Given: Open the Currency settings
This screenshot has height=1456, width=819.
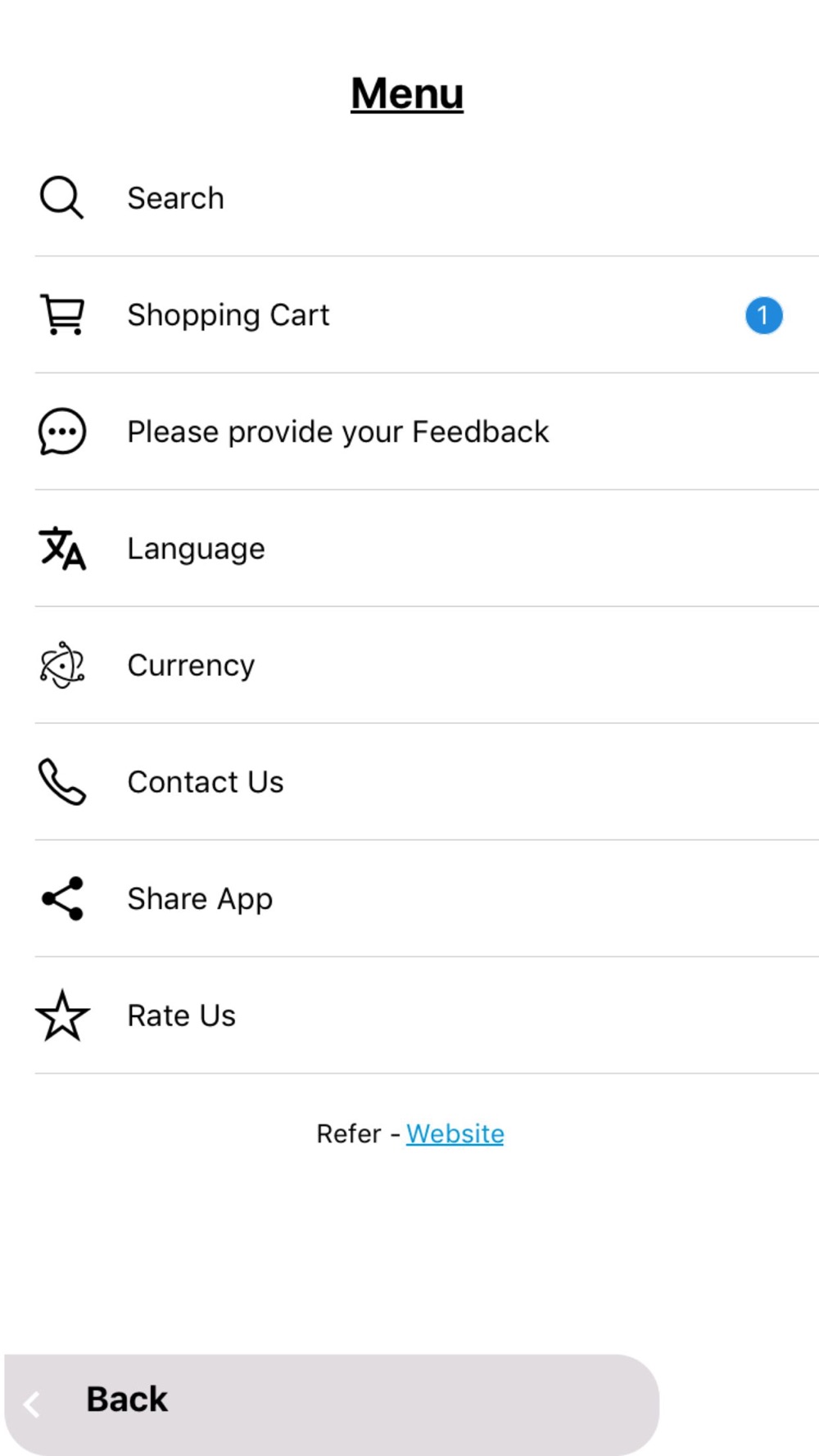Looking at the screenshot, I should click(191, 665).
